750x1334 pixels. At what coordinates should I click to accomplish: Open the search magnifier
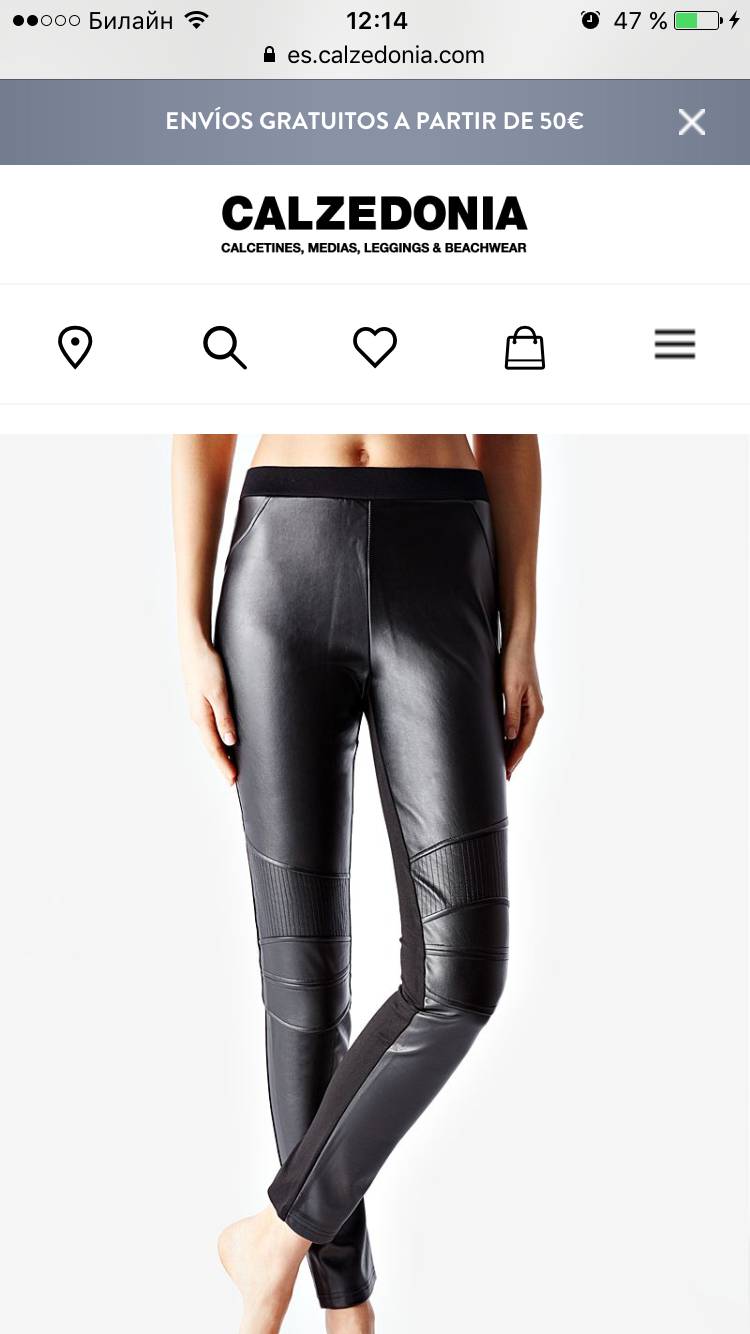click(224, 347)
